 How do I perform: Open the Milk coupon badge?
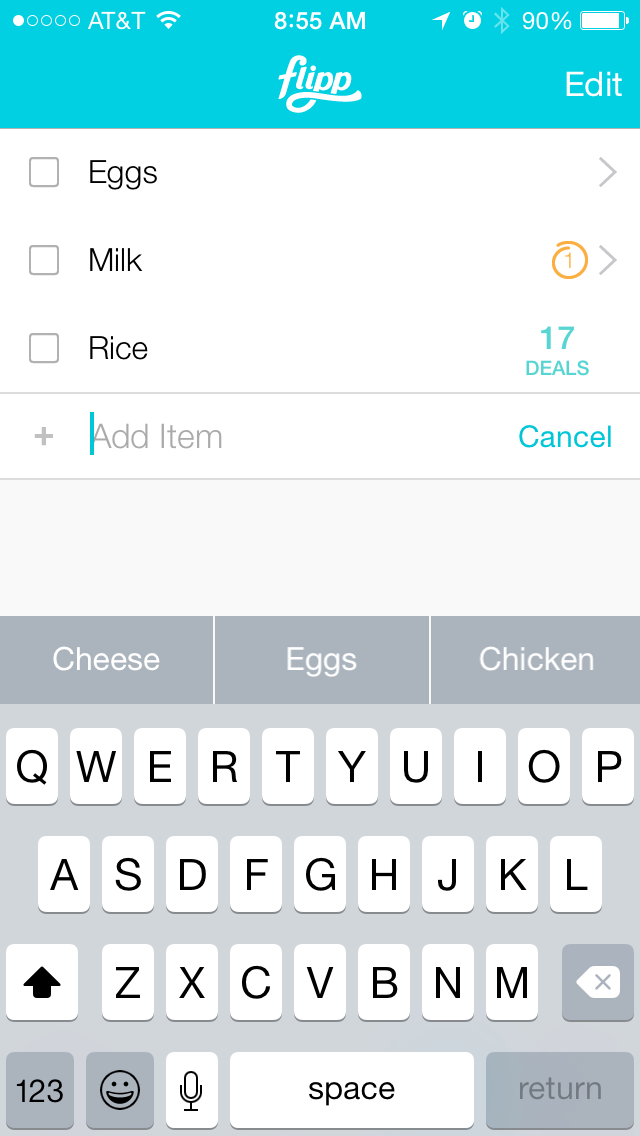click(569, 261)
